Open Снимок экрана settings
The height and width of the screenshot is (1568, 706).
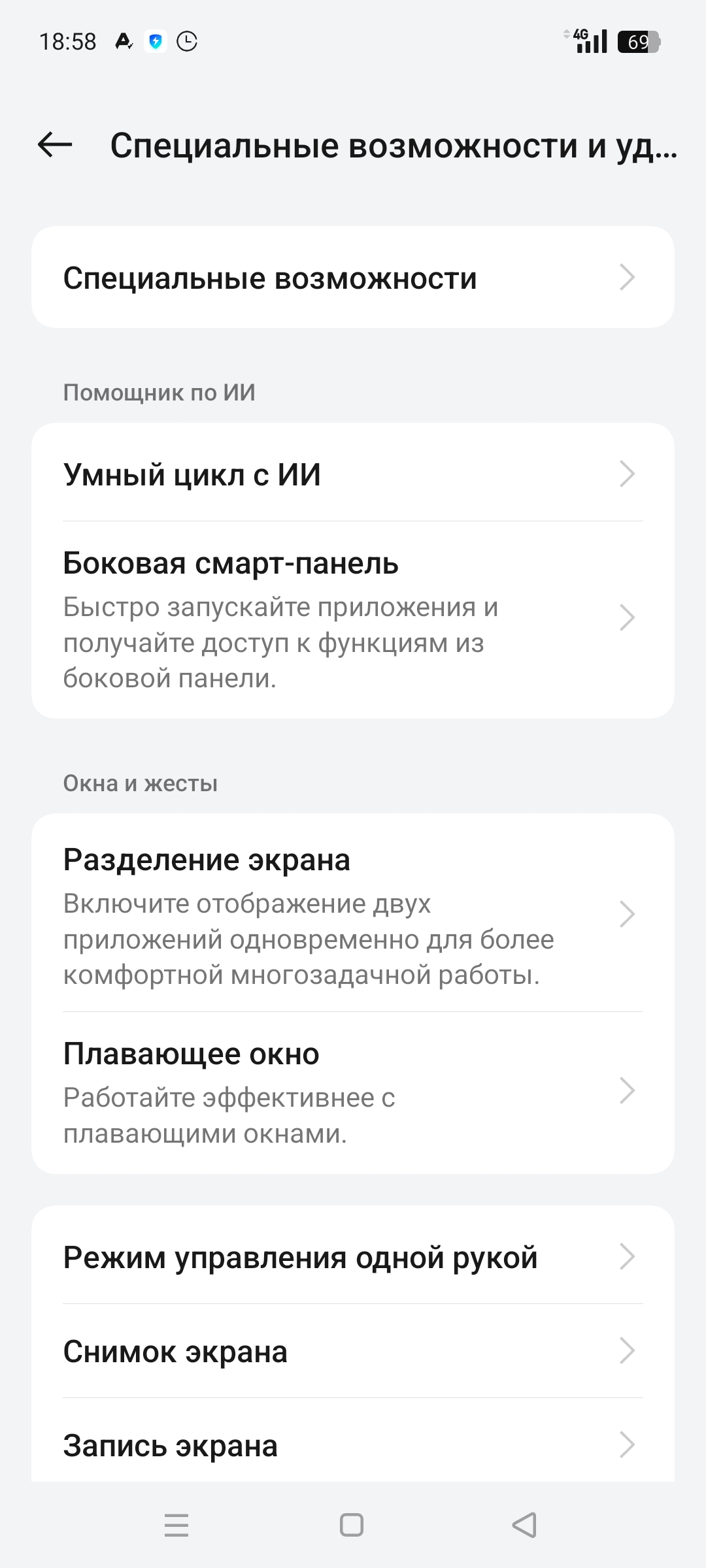[x=353, y=1350]
